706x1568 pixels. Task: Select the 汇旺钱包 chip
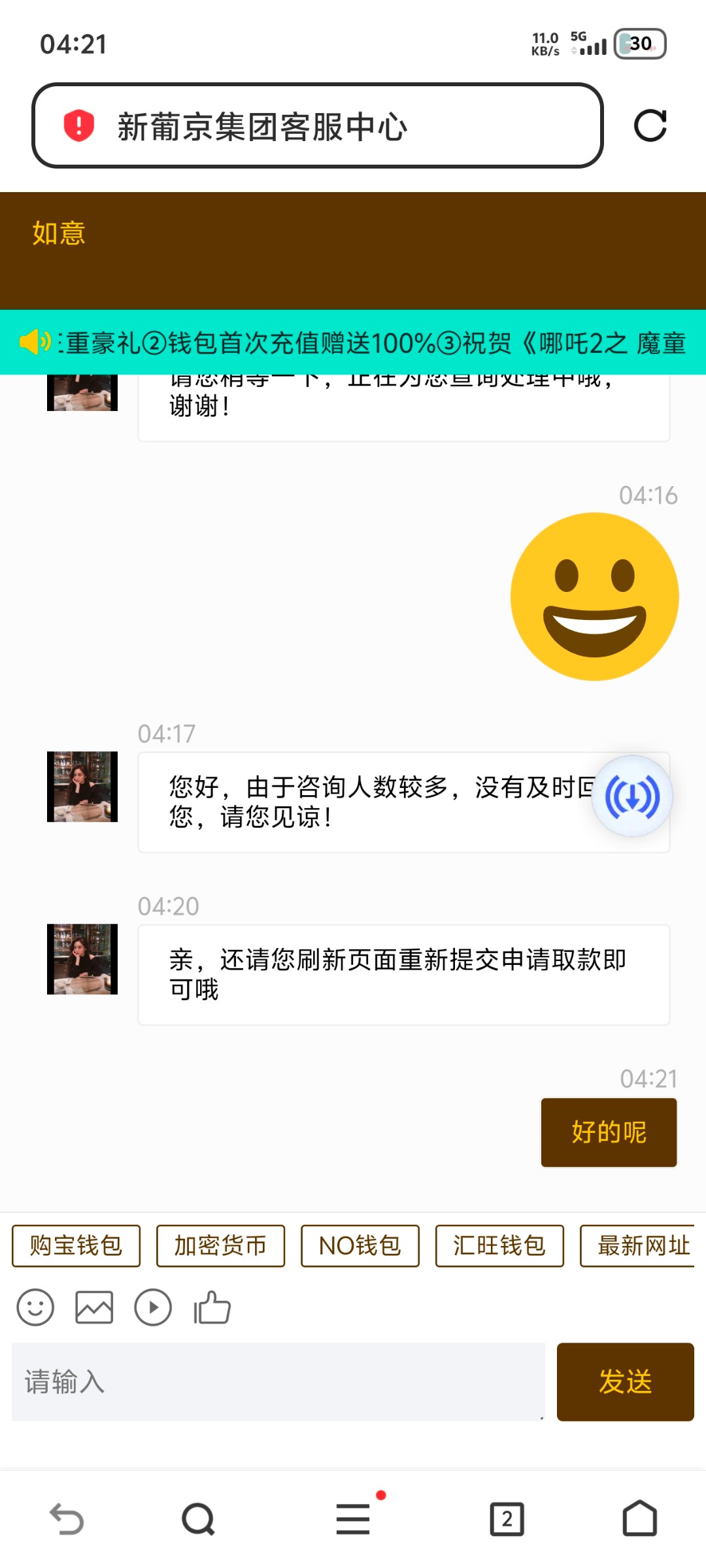point(499,1245)
